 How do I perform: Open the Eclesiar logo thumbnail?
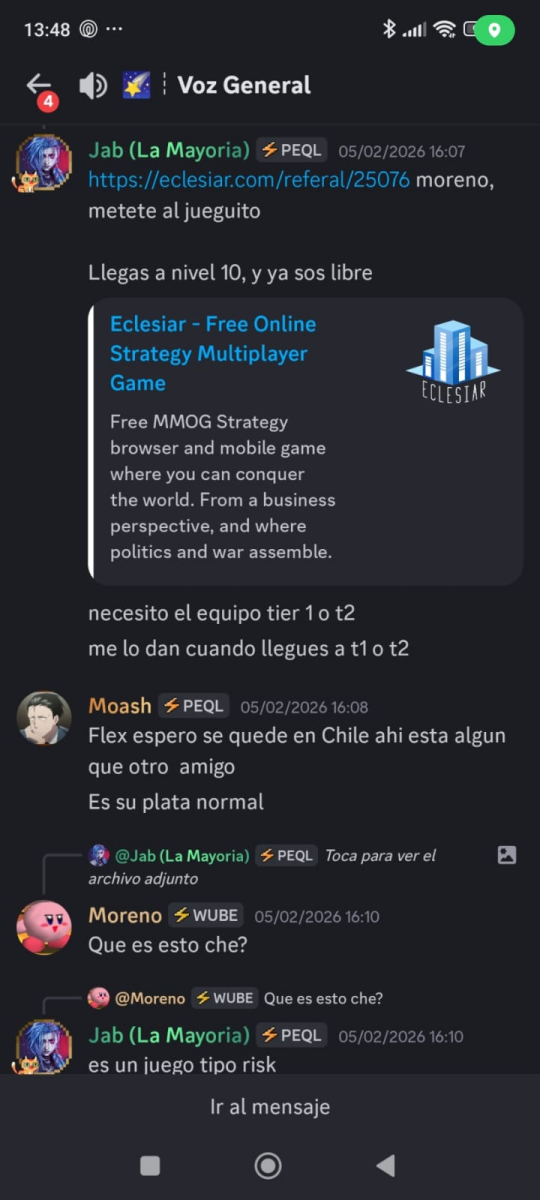click(453, 361)
